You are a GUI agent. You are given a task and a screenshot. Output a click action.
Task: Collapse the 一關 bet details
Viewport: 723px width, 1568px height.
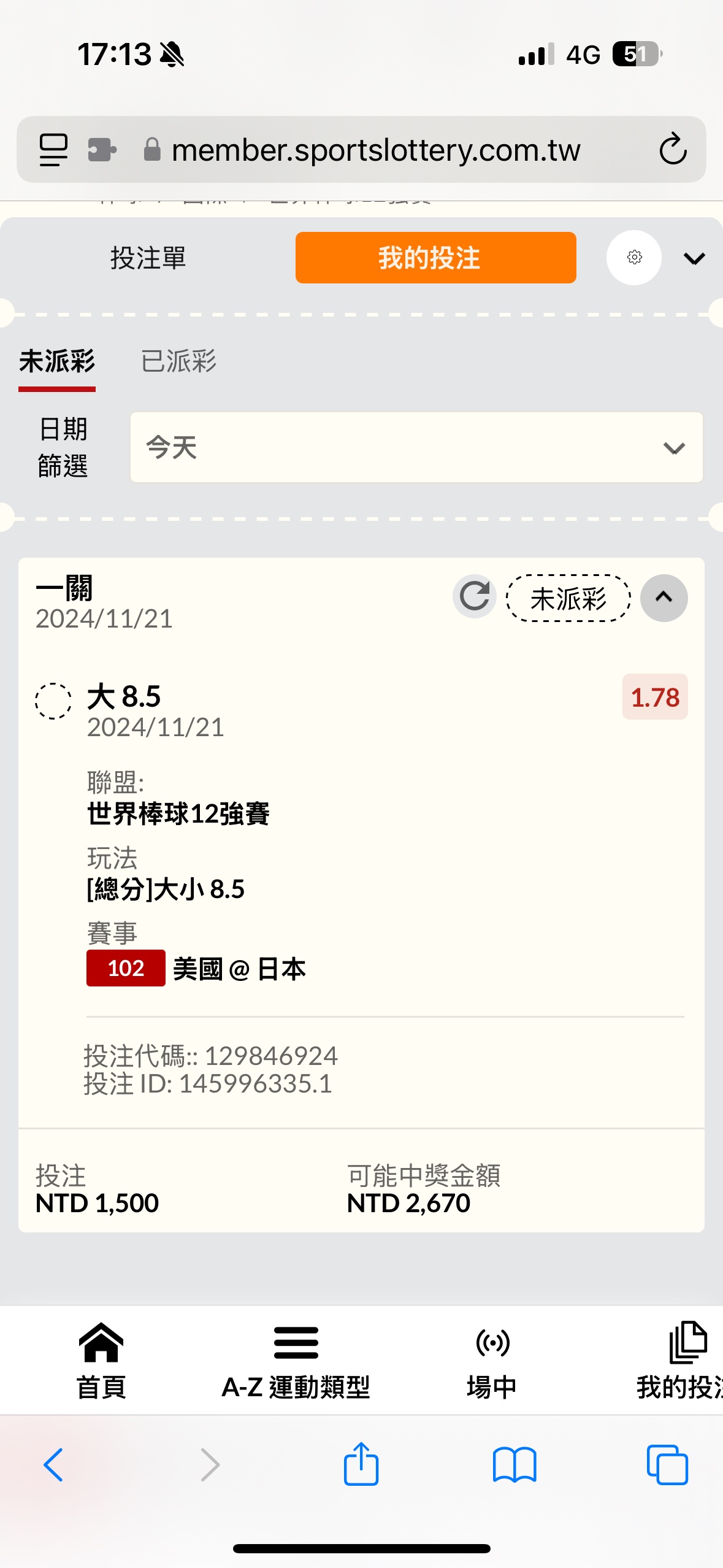(x=664, y=598)
